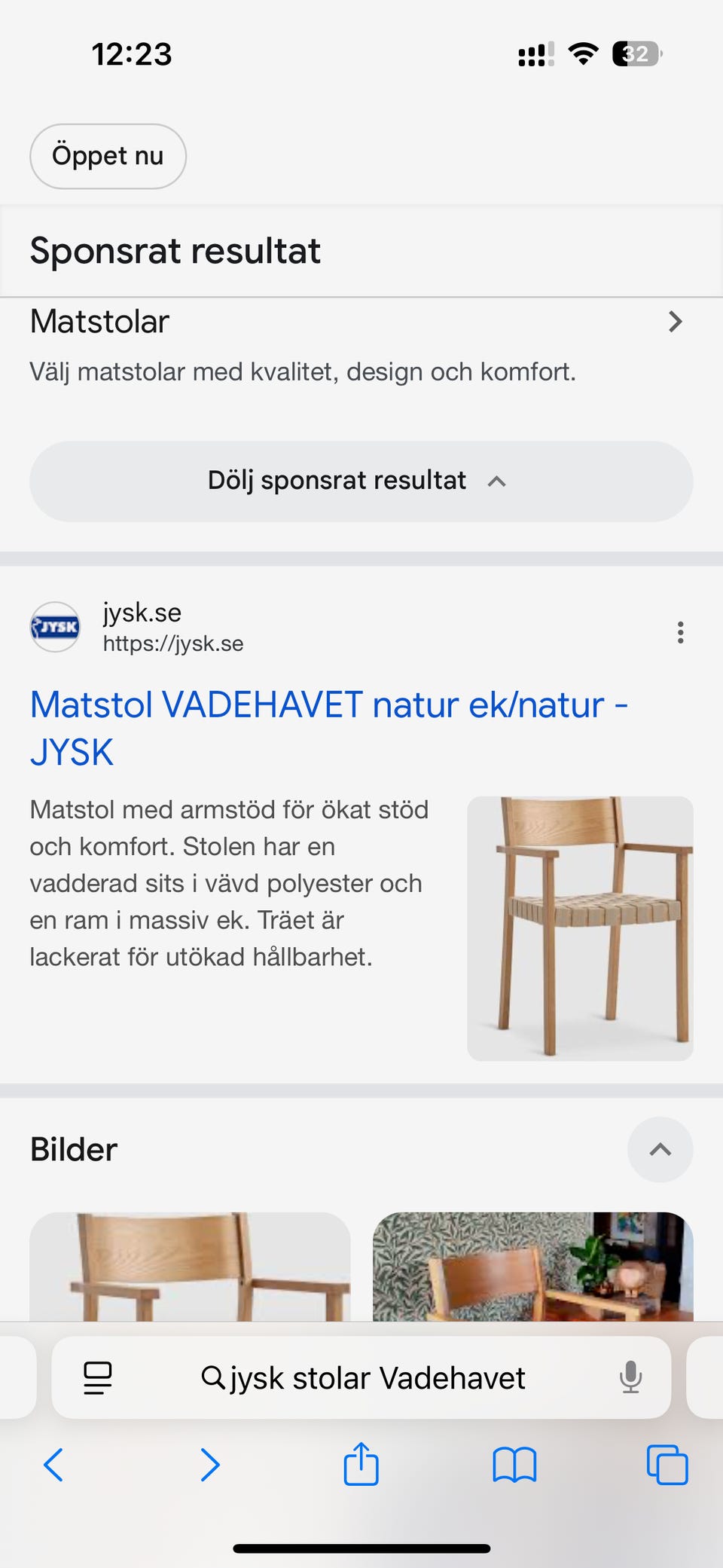Go back to the previous page
This screenshot has width=723, height=1568.
[53, 1465]
